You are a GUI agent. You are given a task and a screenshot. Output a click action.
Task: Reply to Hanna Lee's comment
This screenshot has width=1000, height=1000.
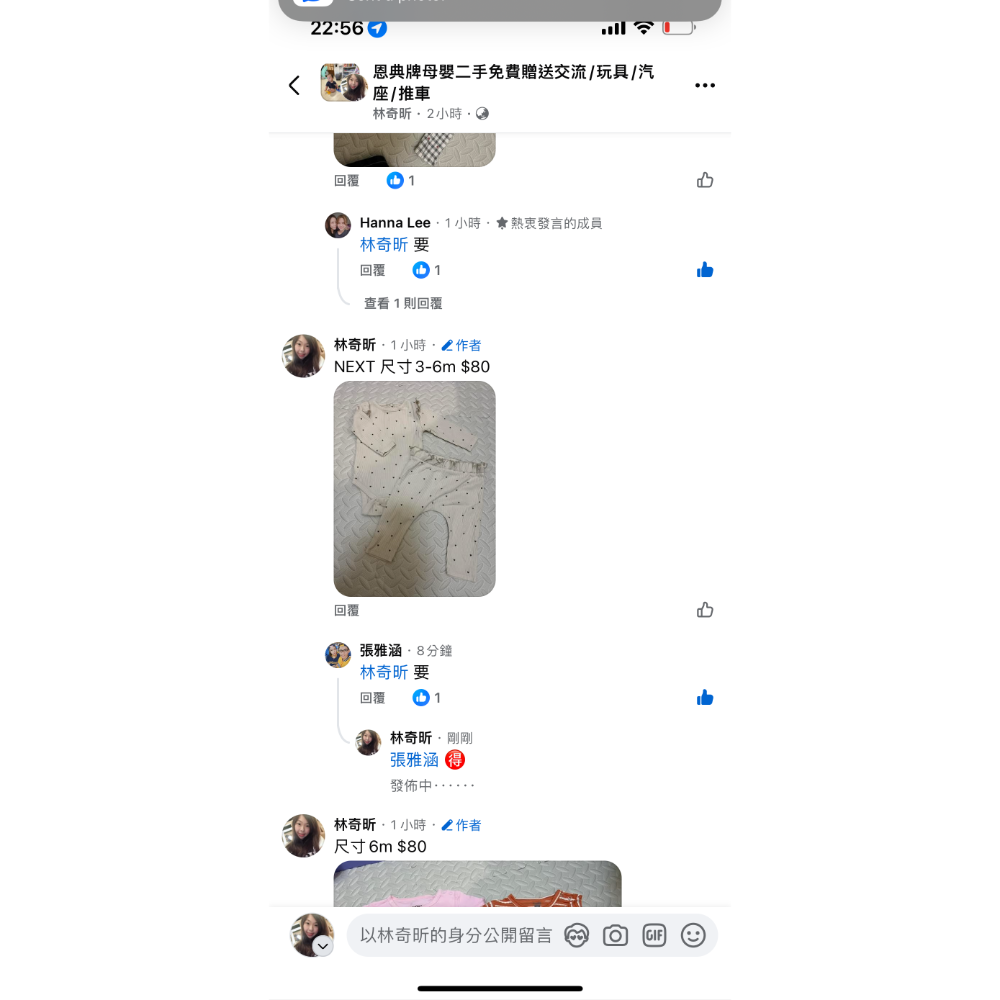pyautogui.click(x=372, y=270)
